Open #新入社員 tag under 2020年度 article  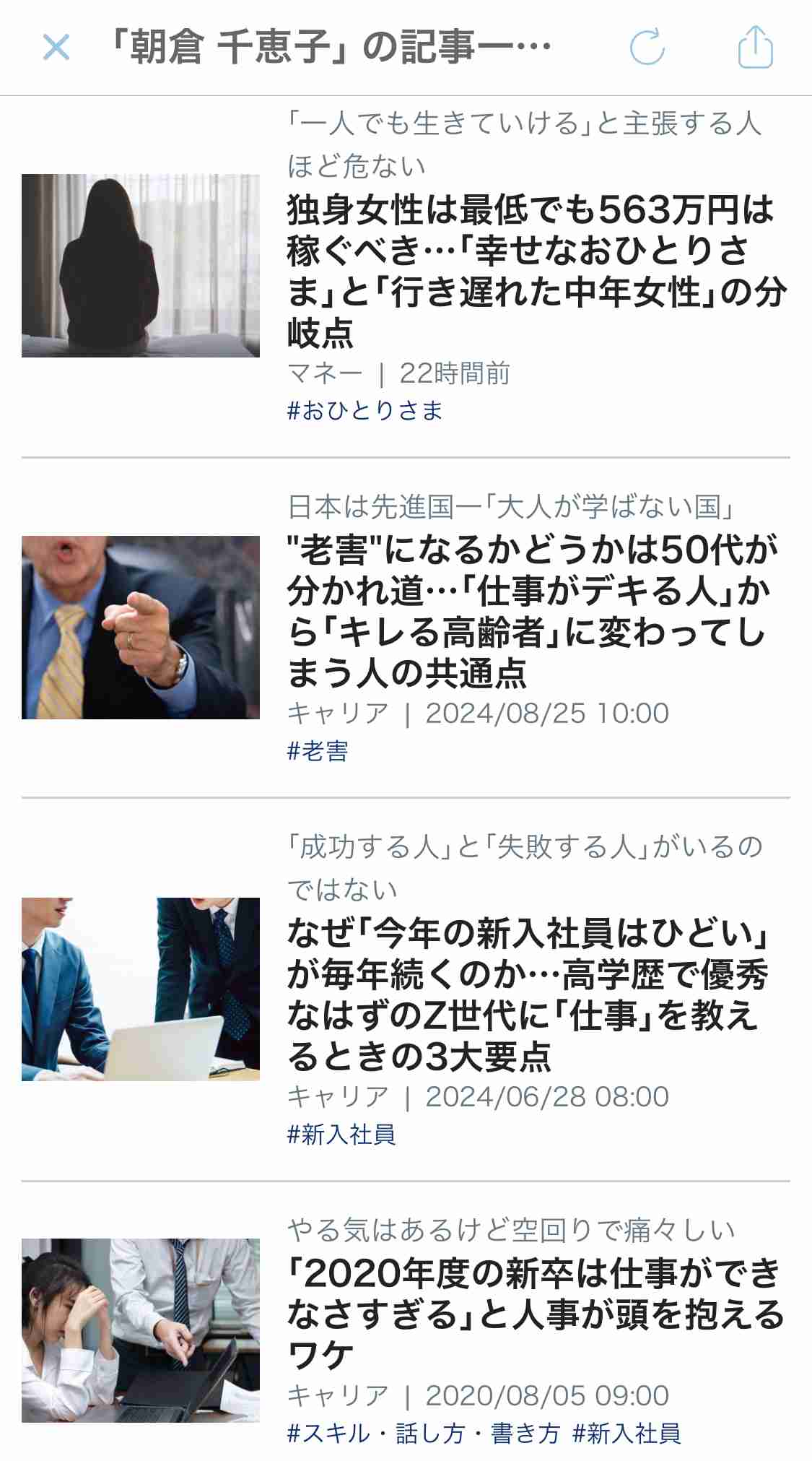pos(627,1434)
